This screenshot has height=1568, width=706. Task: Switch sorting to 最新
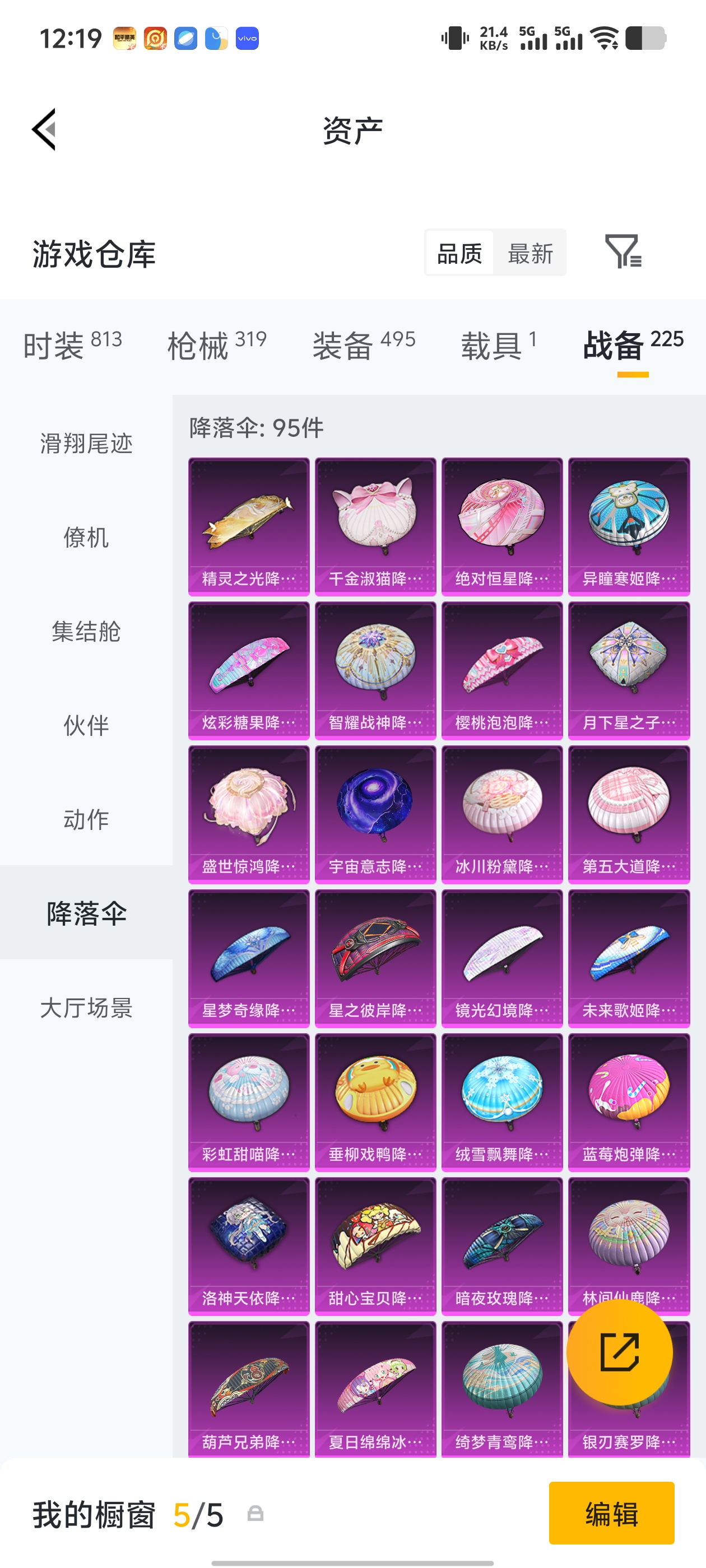point(531,253)
